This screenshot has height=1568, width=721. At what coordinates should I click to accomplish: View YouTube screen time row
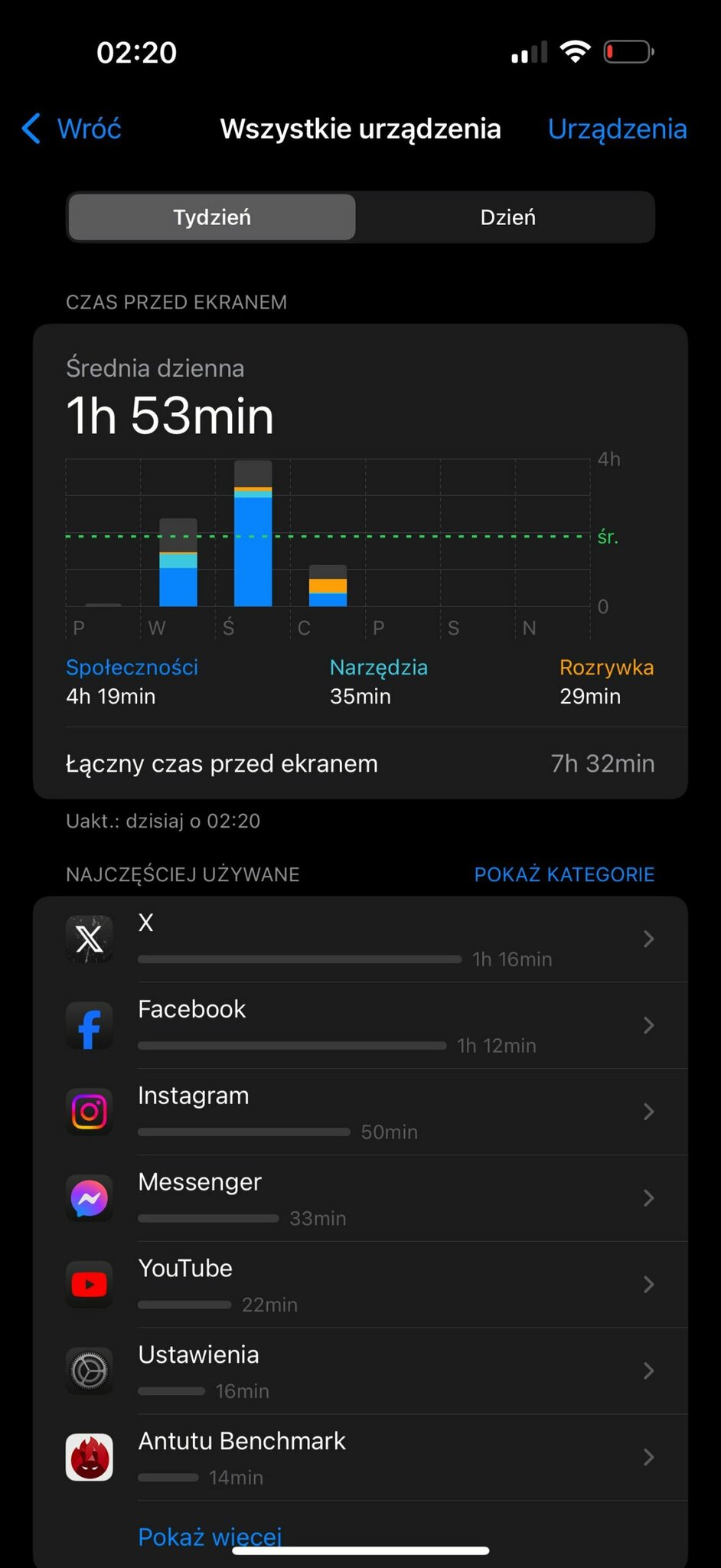pos(360,1285)
